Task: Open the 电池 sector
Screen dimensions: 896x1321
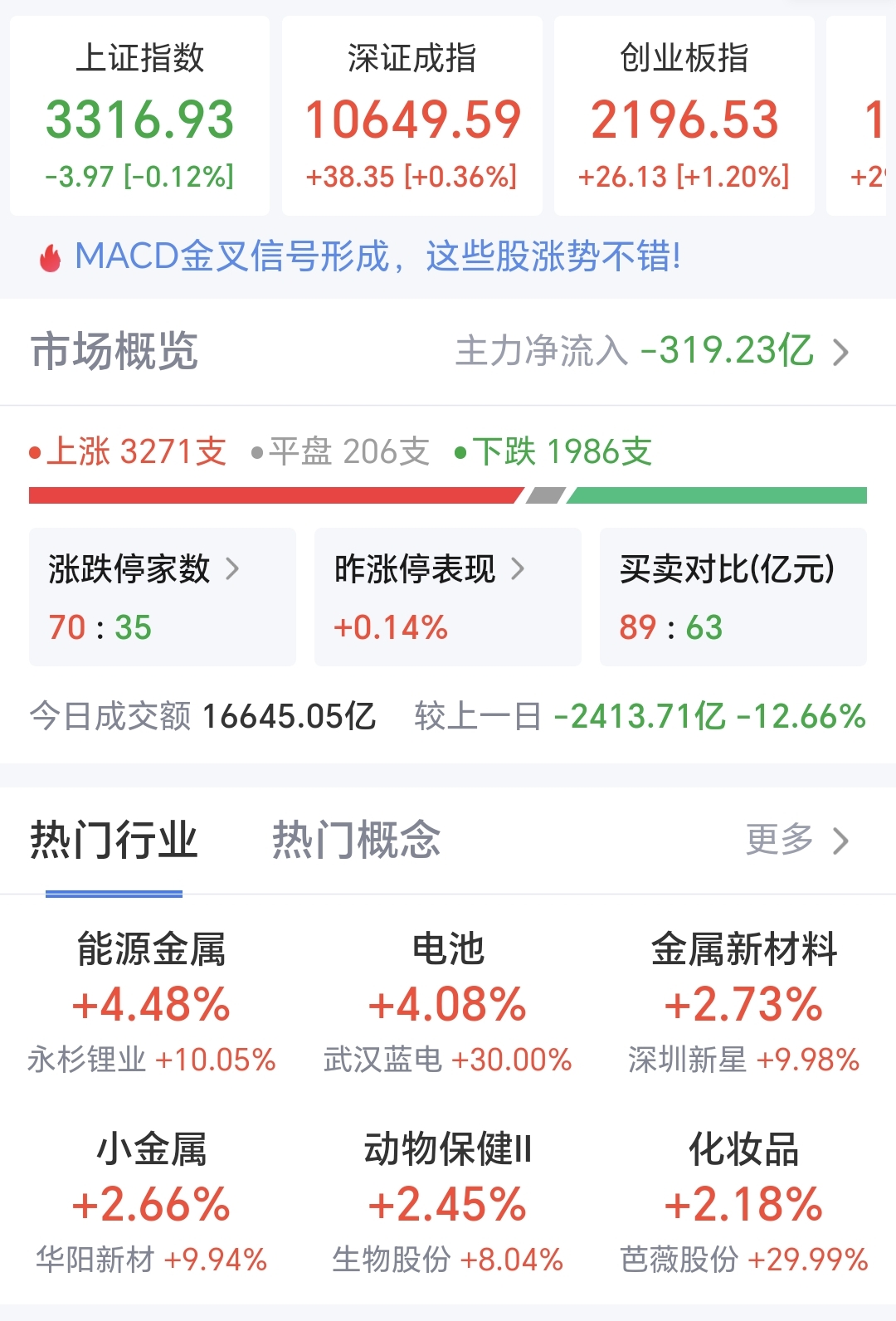Action: 447,1002
